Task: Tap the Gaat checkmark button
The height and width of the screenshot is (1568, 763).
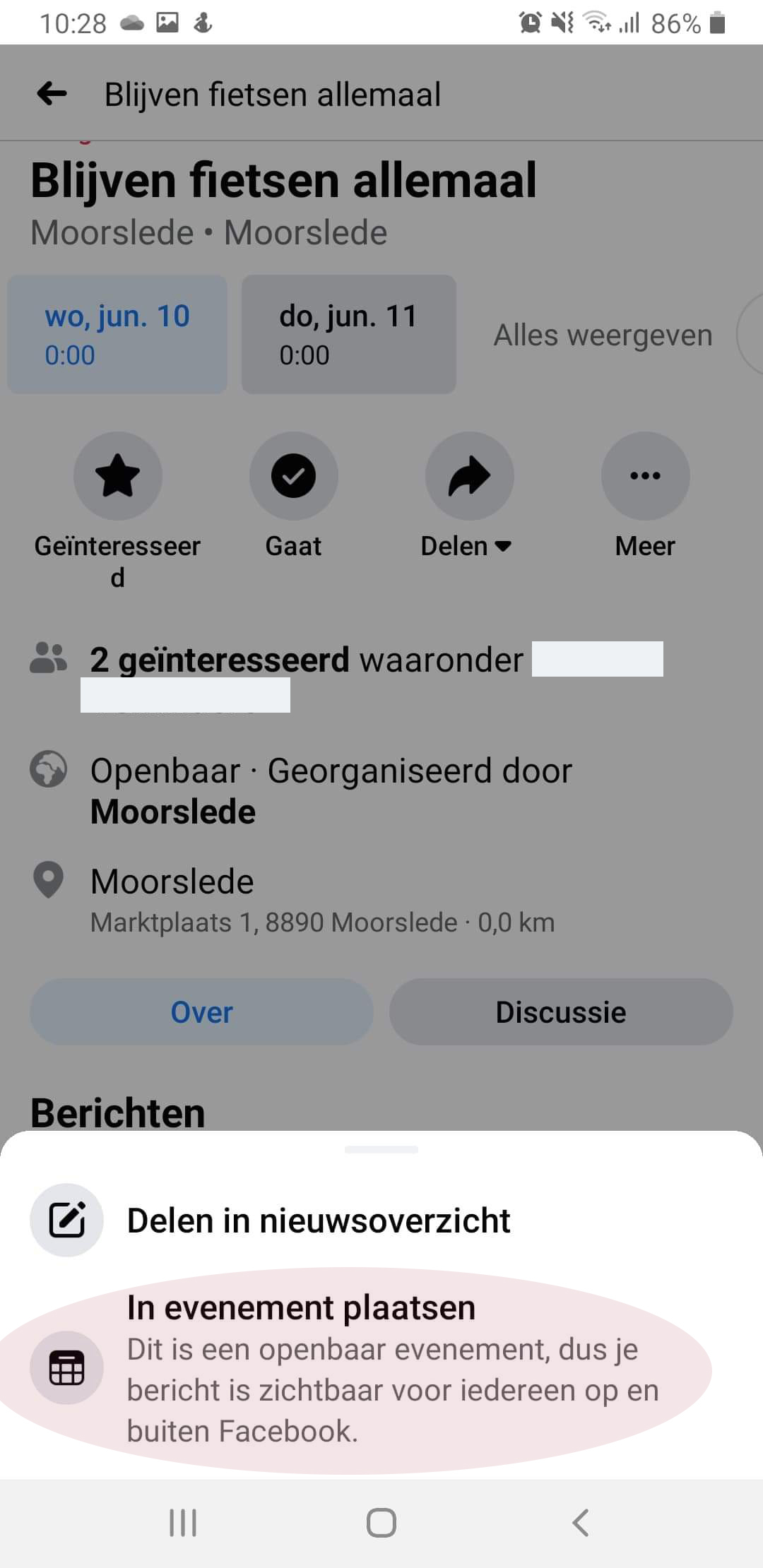Action: point(293,476)
